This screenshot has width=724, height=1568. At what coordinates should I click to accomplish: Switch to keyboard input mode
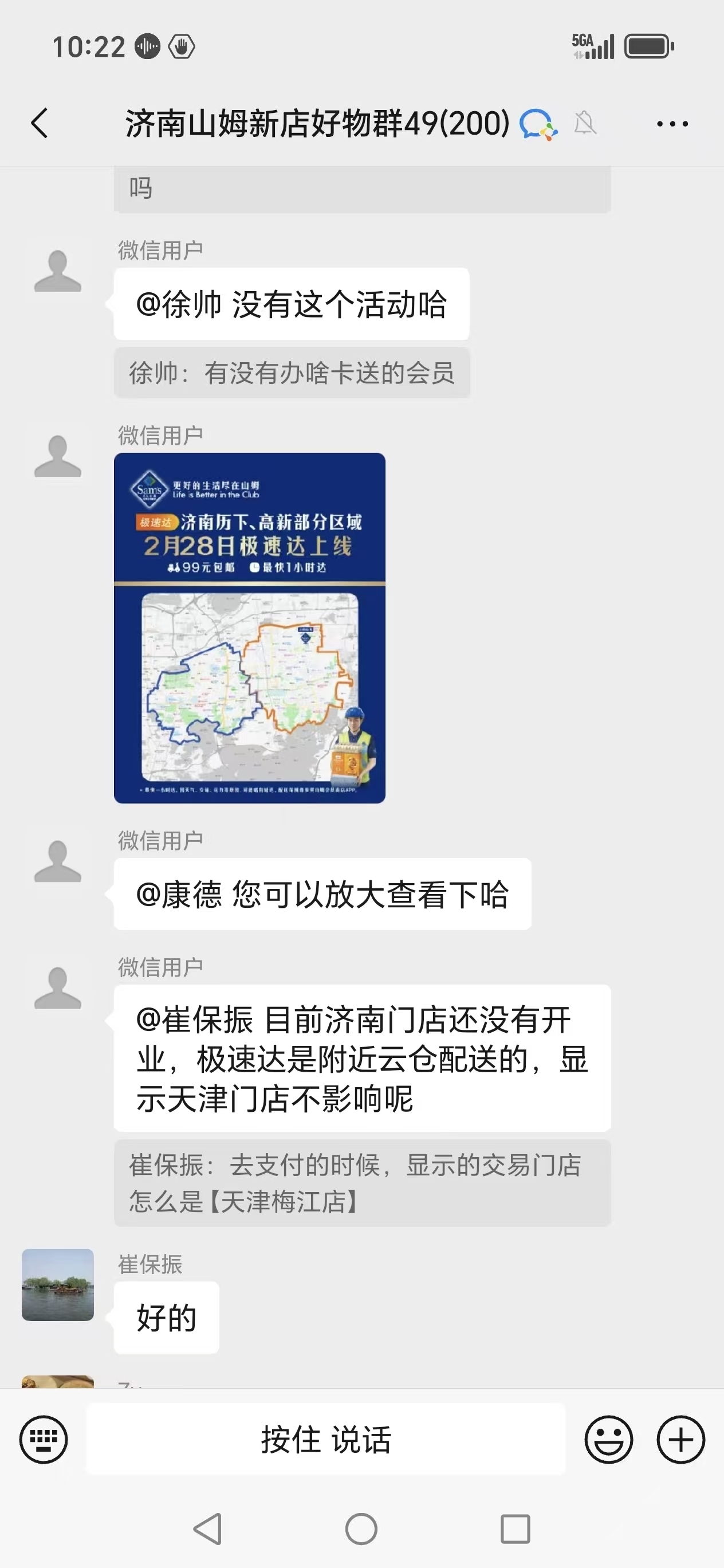coord(43,1439)
